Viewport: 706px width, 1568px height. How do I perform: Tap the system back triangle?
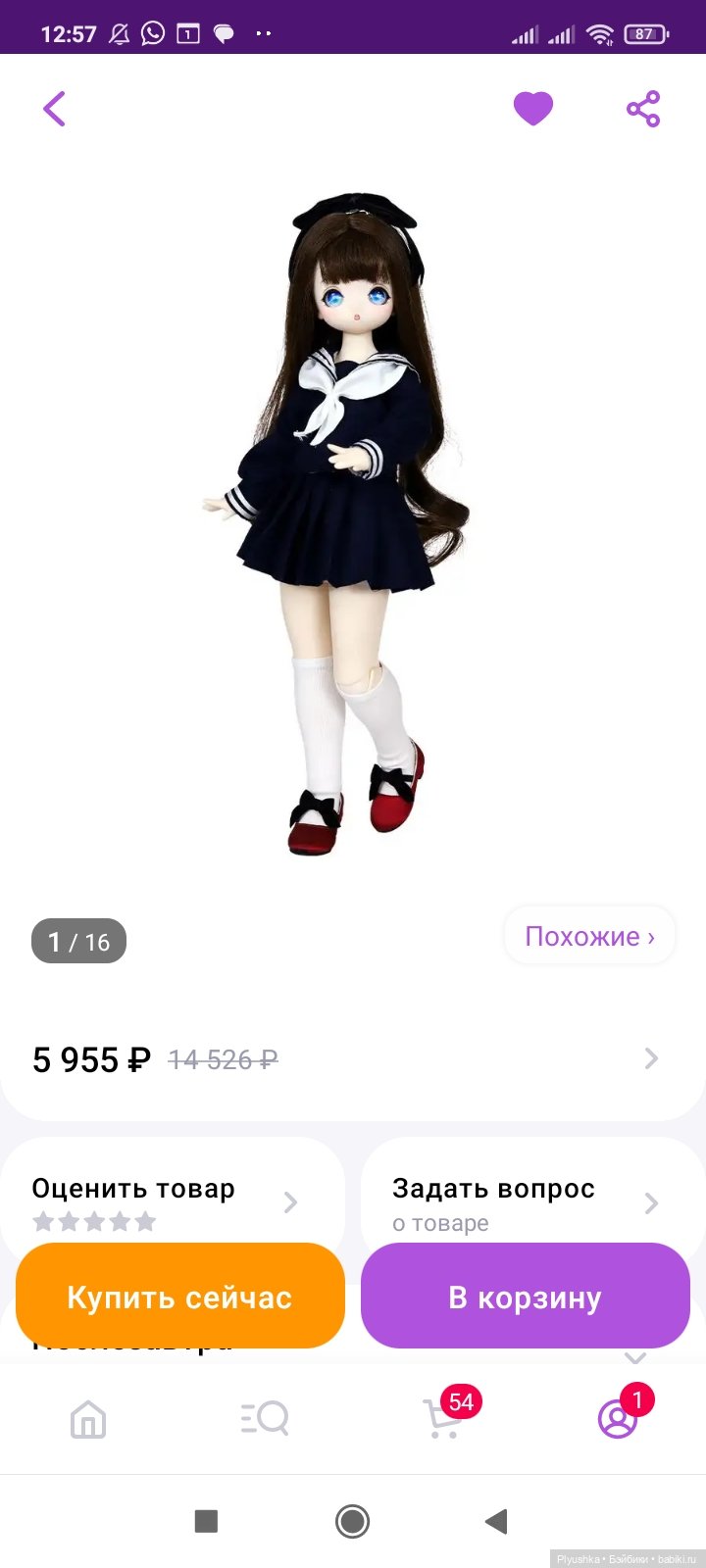[x=496, y=1521]
